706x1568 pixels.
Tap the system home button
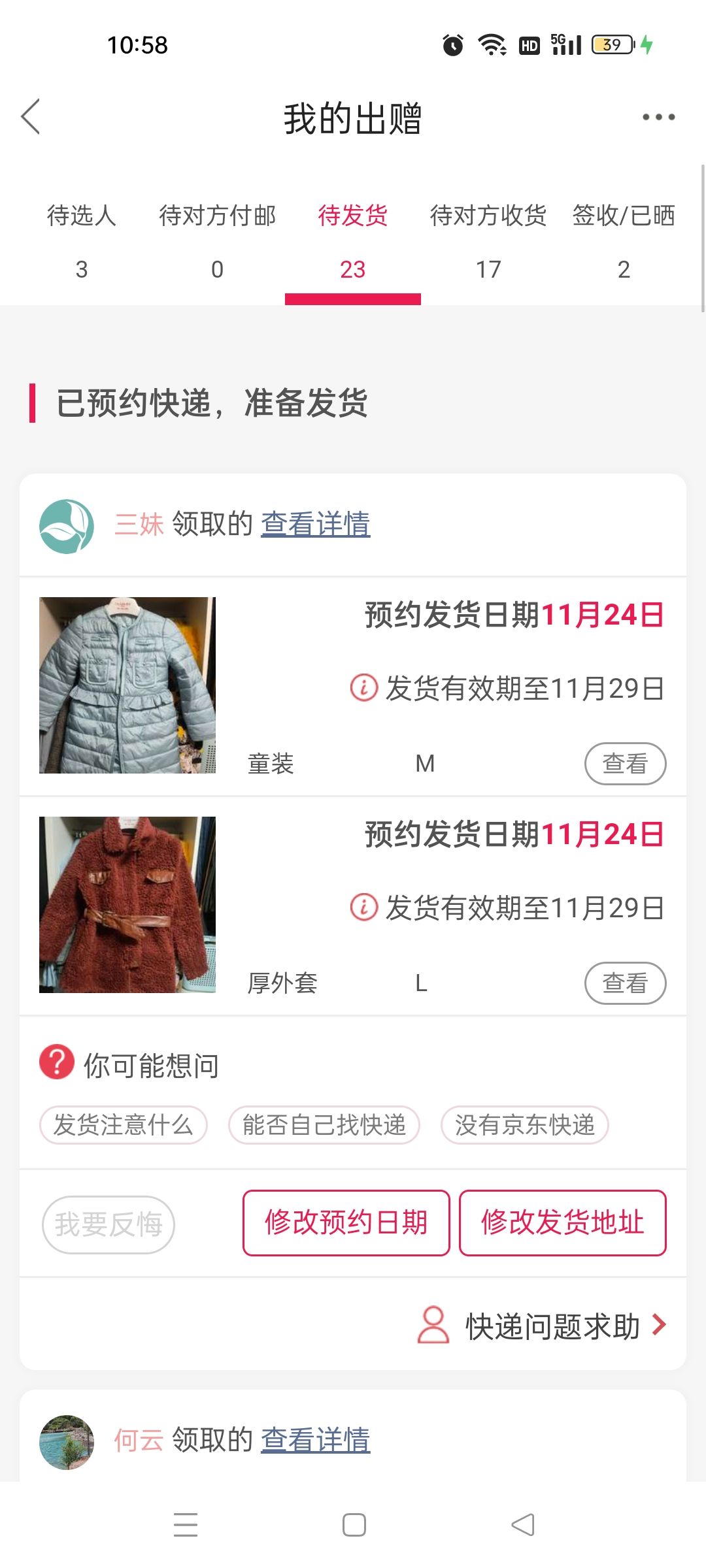[x=354, y=1525]
